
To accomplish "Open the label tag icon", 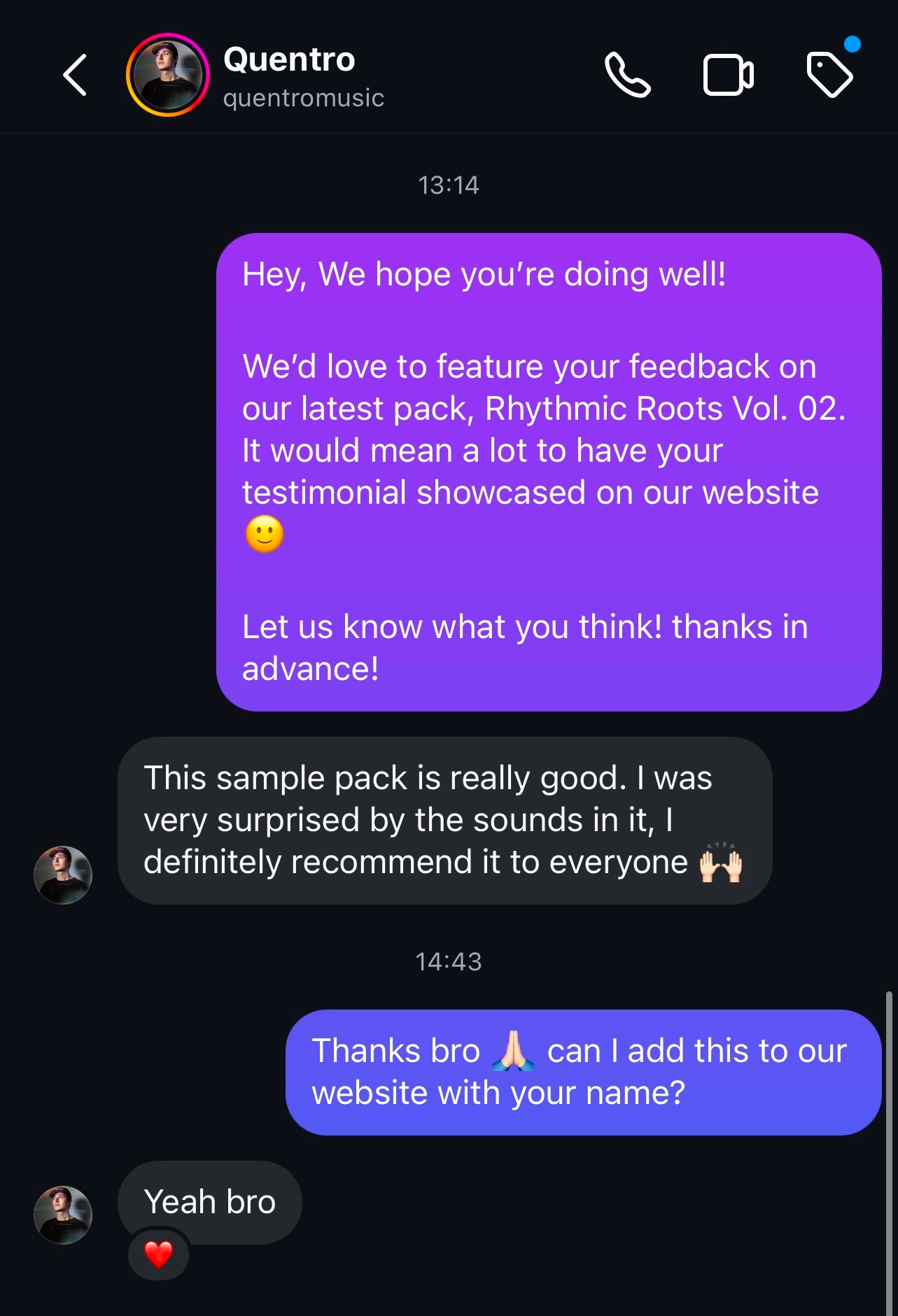I will tap(829, 75).
